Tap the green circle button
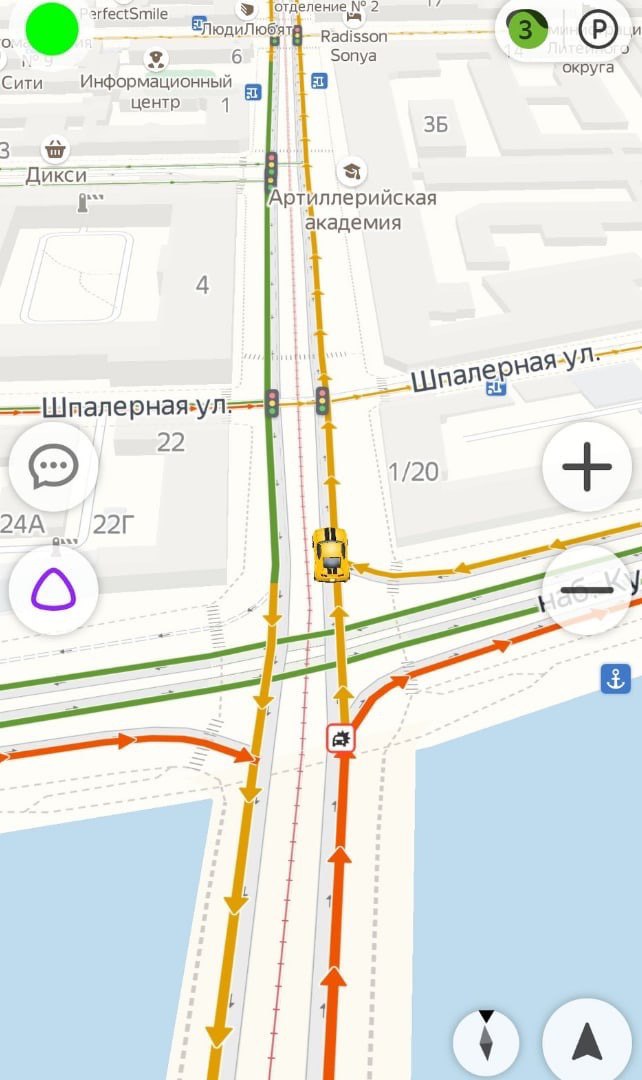Viewport: 642px width, 1080px height. pos(52,29)
